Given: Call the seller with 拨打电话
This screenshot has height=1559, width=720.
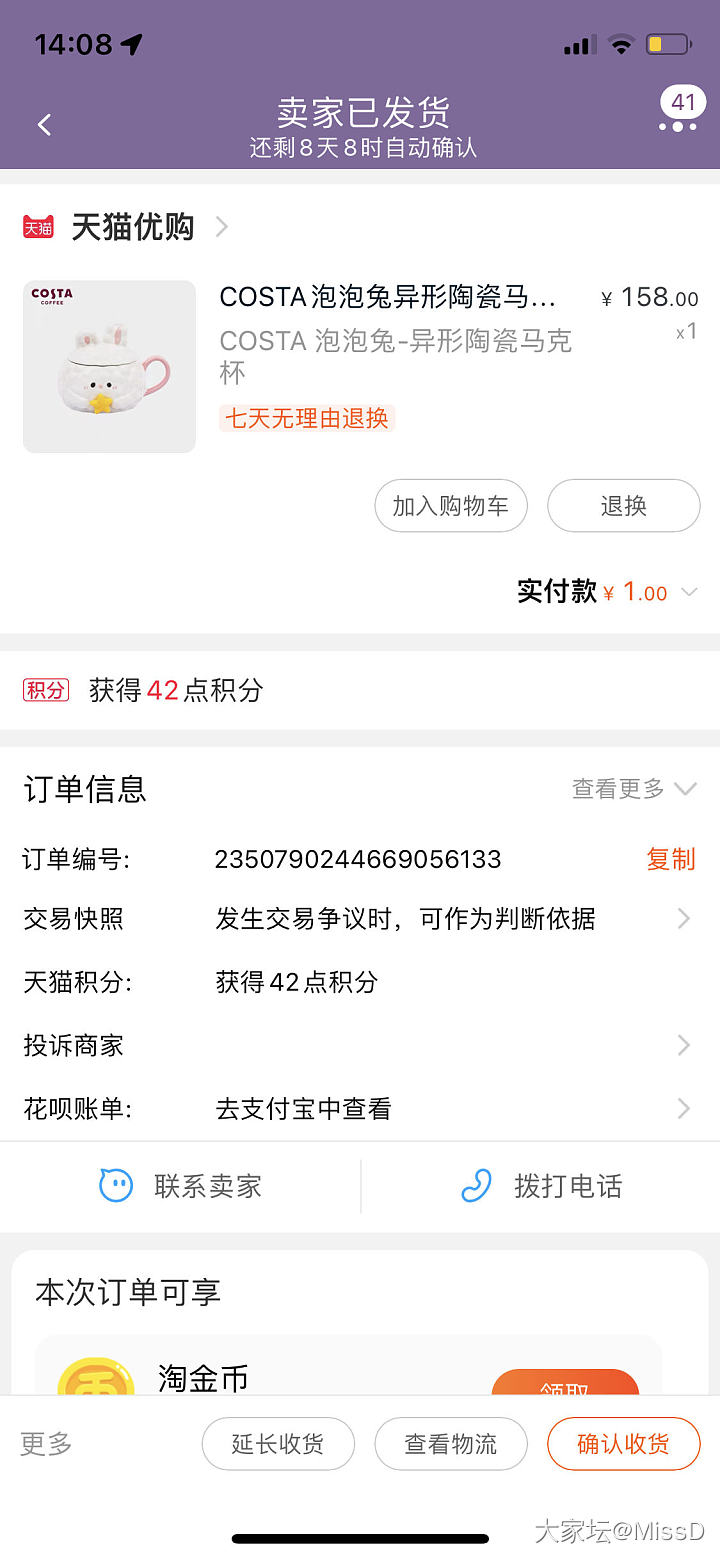Looking at the screenshot, I should click(541, 1187).
